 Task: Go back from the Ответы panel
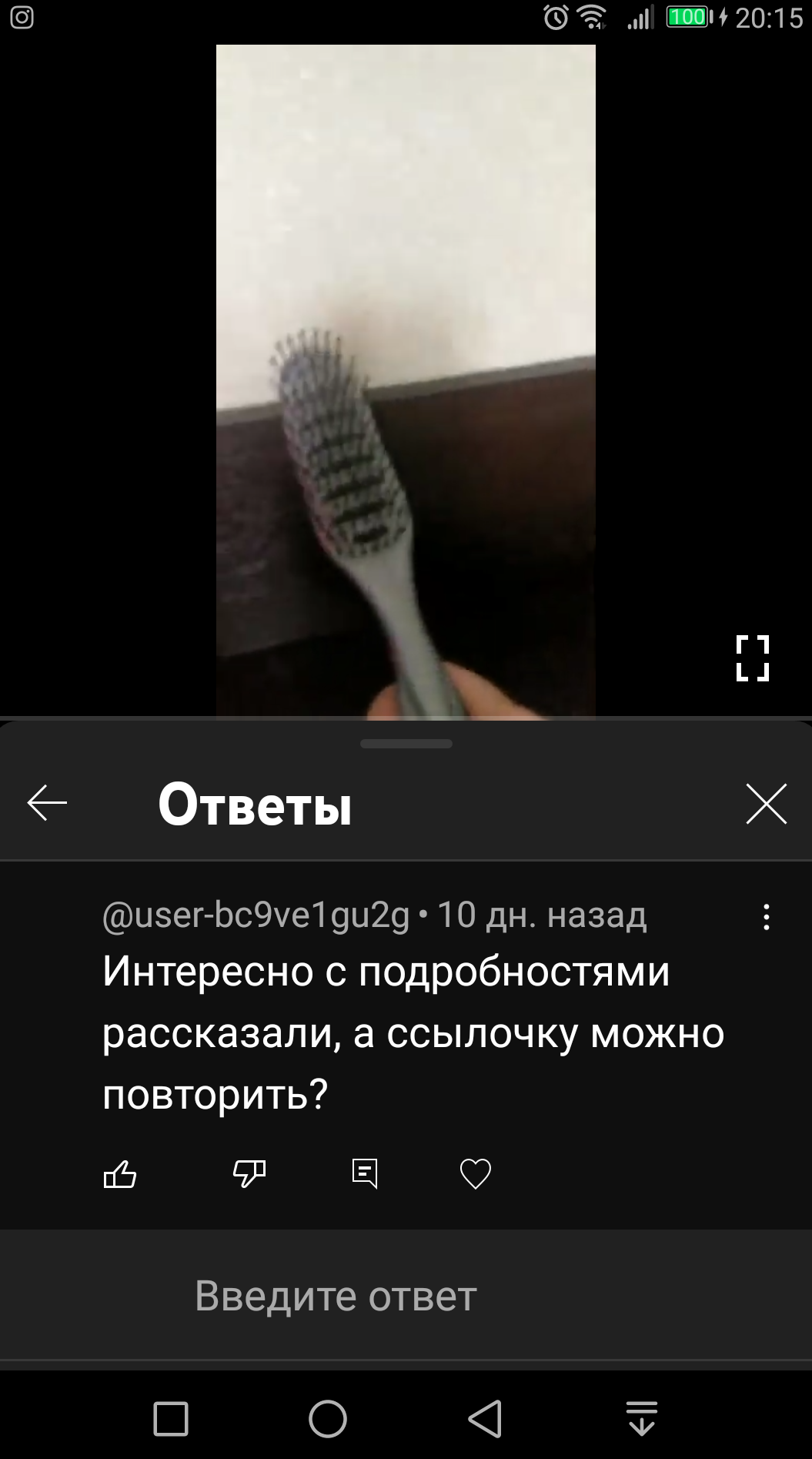coord(47,804)
